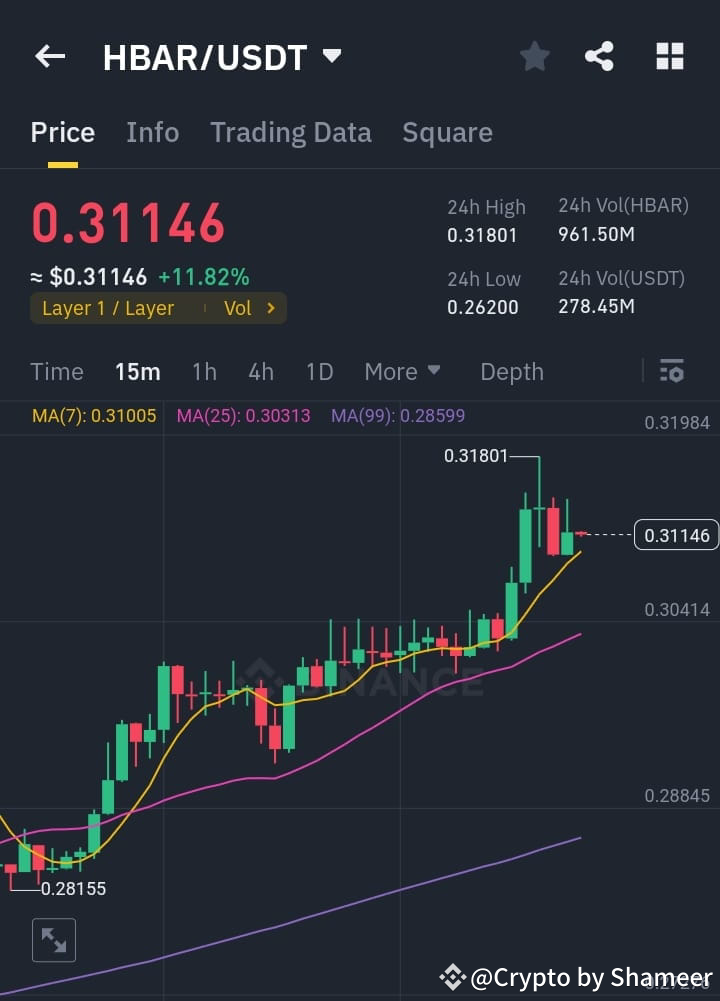Switch to the Trading Data tab
This screenshot has height=1001, width=720.
(x=291, y=132)
